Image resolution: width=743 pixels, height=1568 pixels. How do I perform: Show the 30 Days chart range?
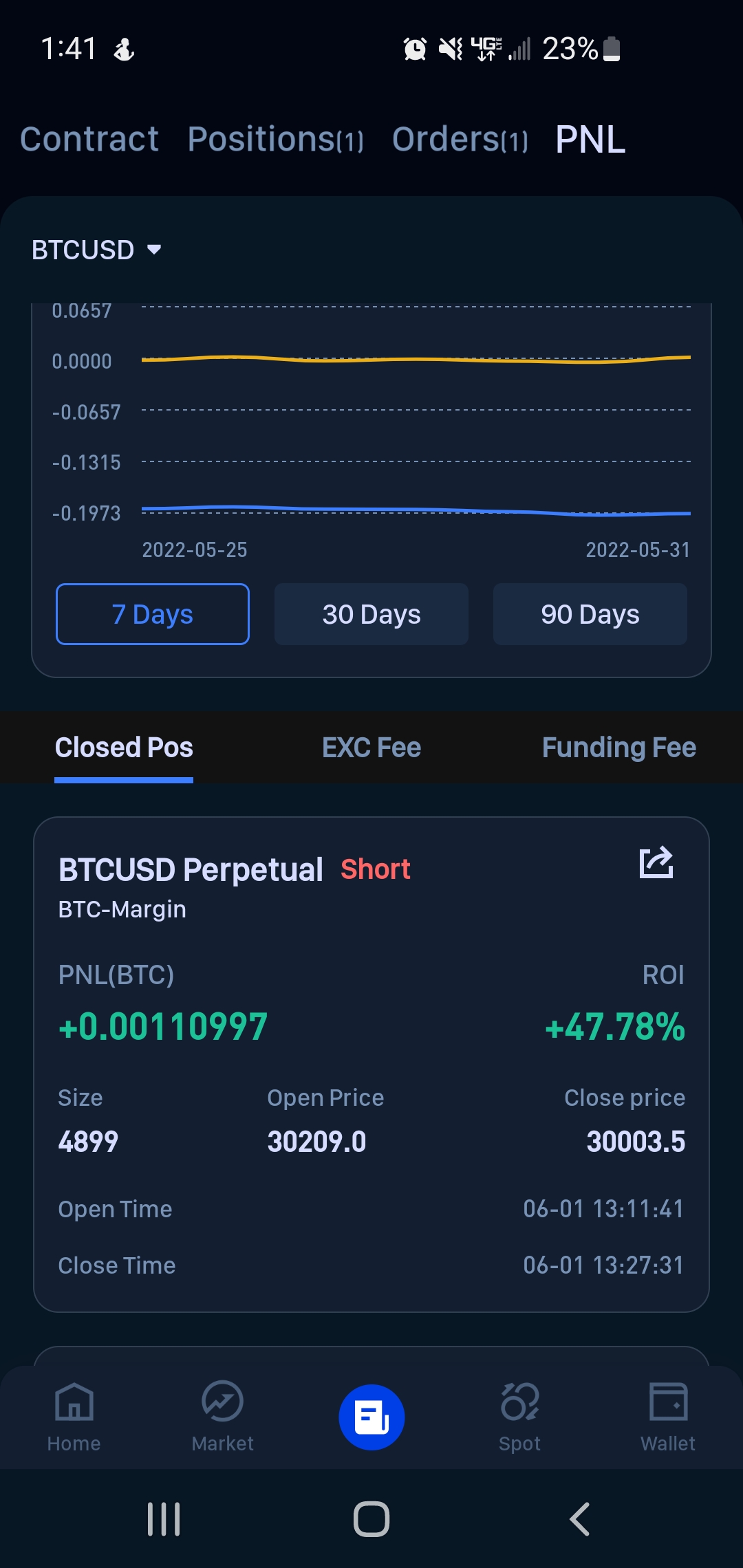[371, 614]
